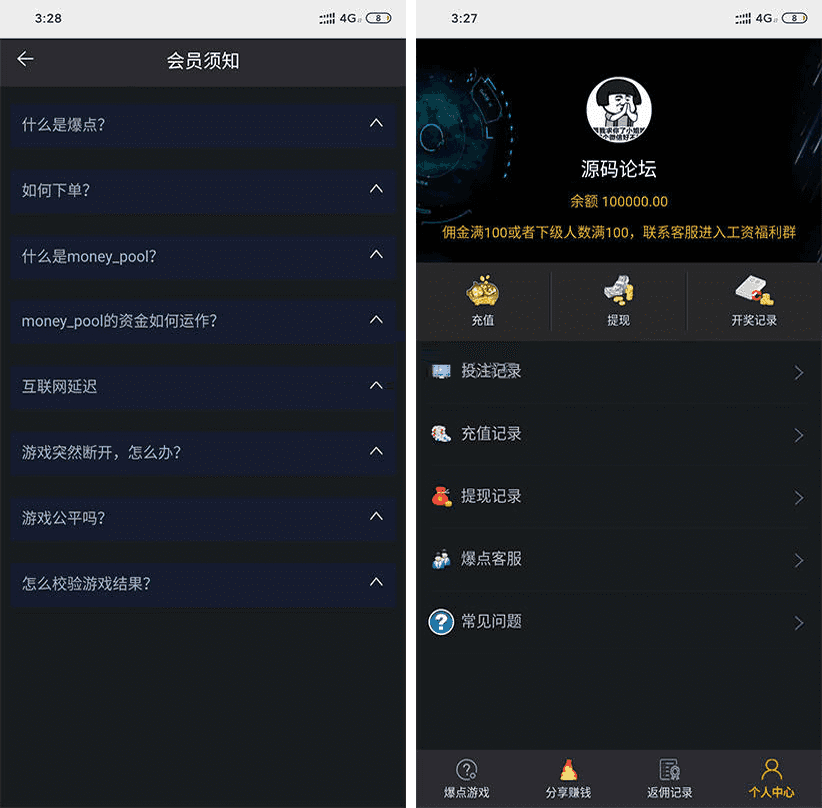Expand 怎么校验游戏结果? question
822x808 pixels.
coord(203,583)
